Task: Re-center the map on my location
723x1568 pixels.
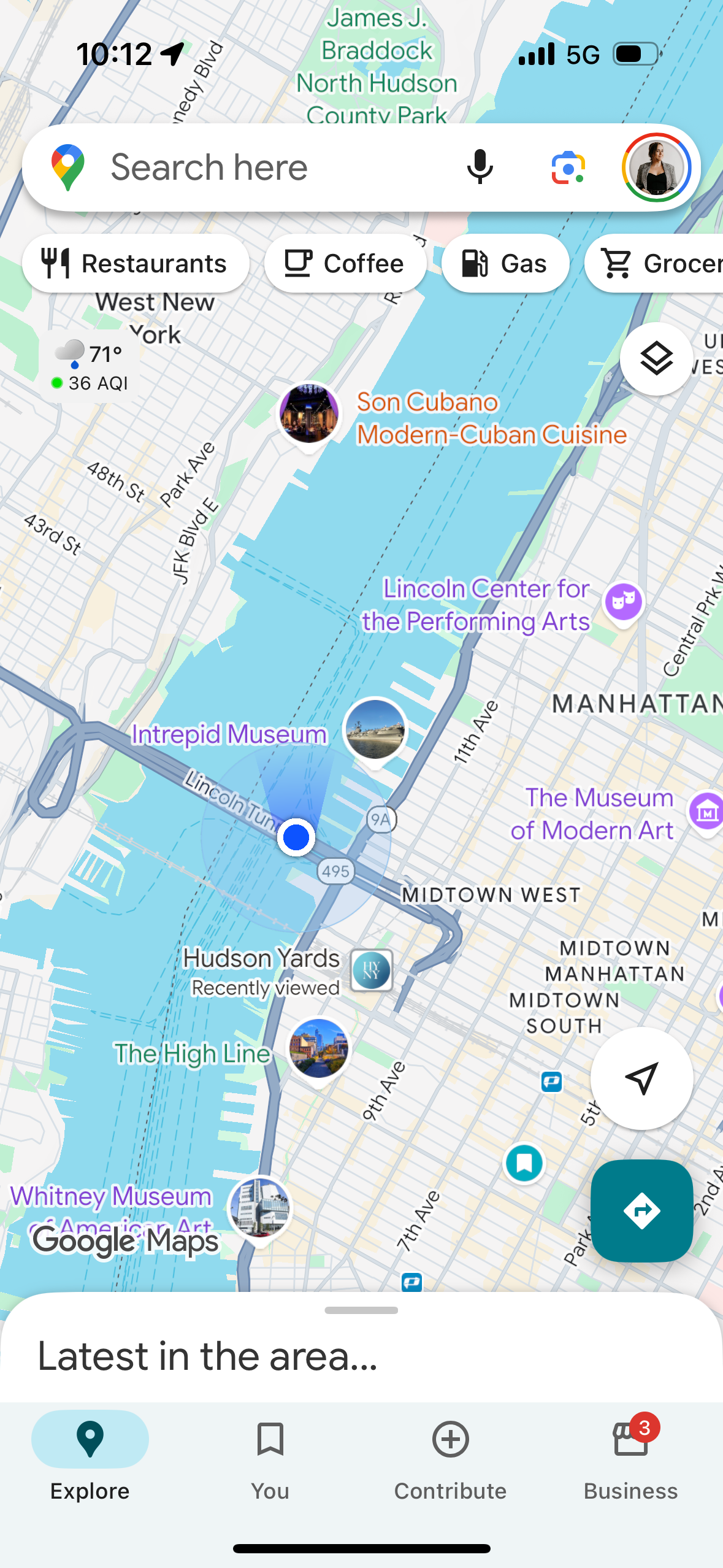Action: (x=641, y=1078)
